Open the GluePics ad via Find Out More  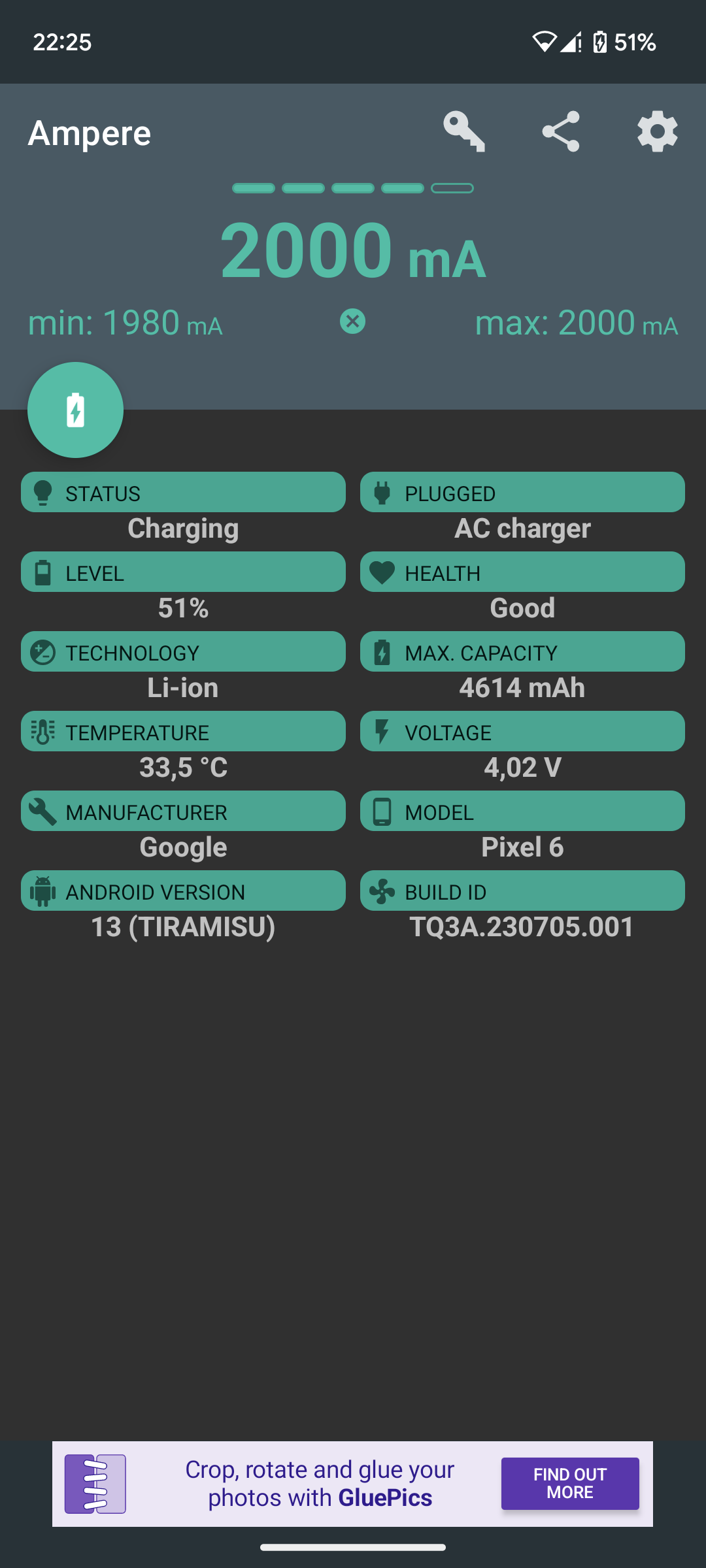coord(570,1483)
